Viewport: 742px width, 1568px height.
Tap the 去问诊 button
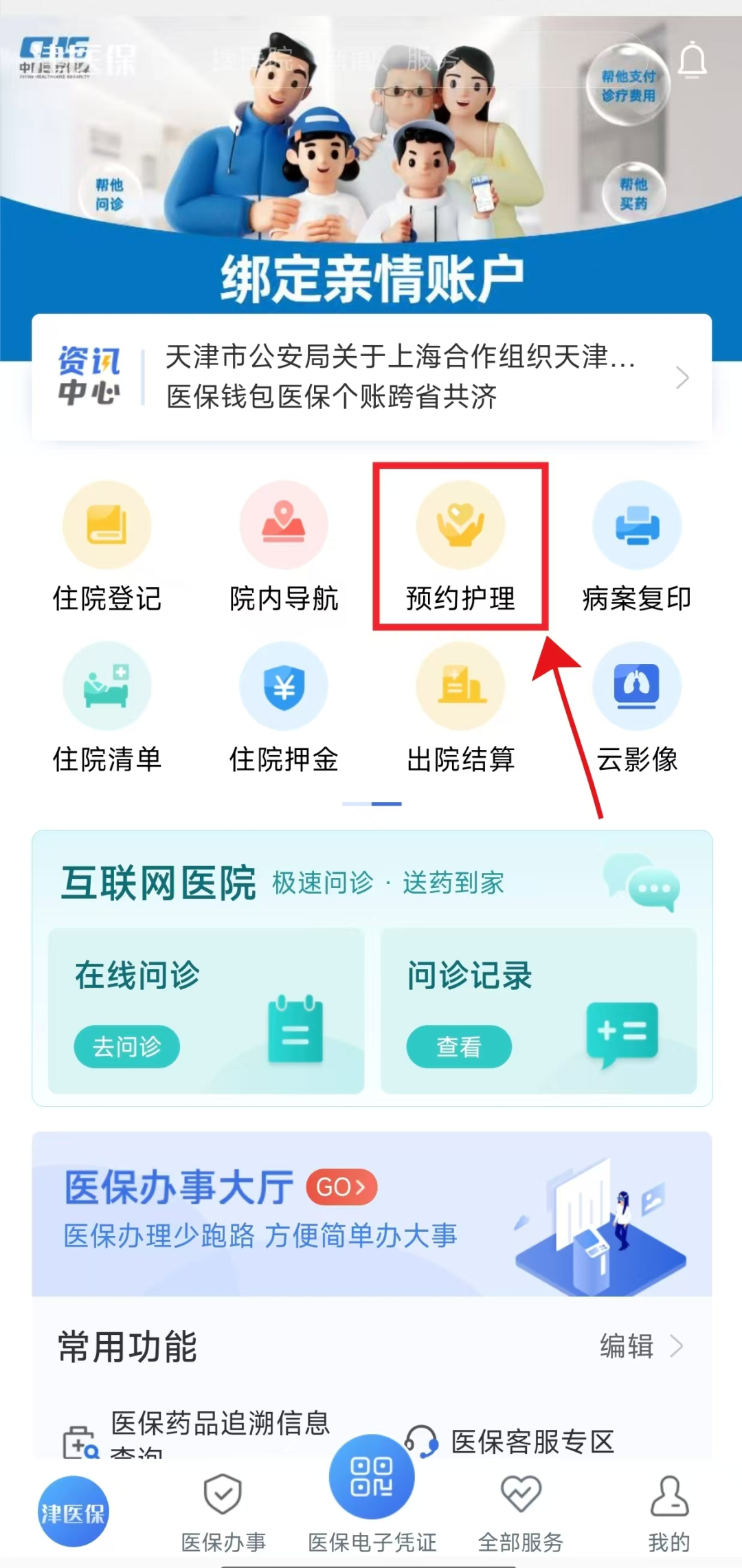(127, 1046)
